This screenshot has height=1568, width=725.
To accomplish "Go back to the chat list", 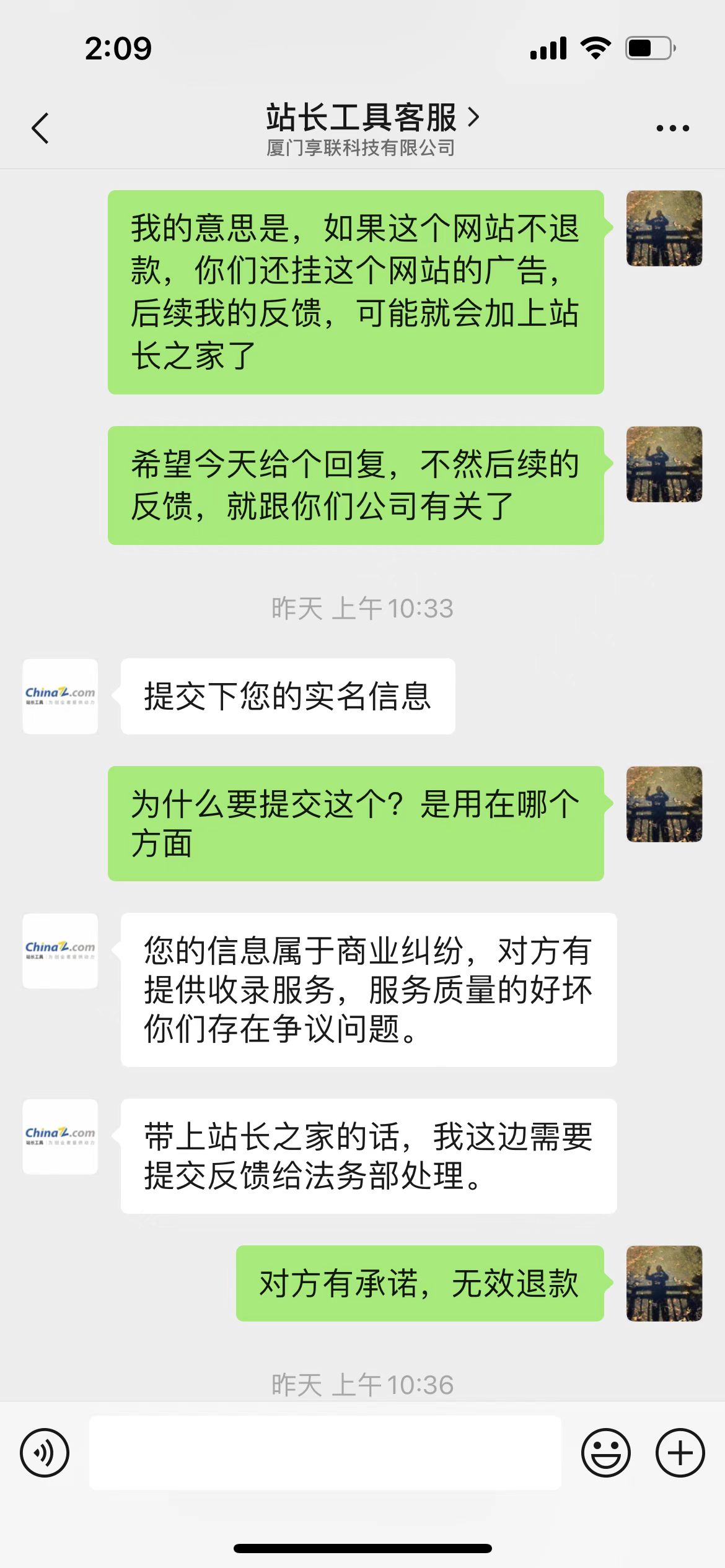I will (40, 128).
